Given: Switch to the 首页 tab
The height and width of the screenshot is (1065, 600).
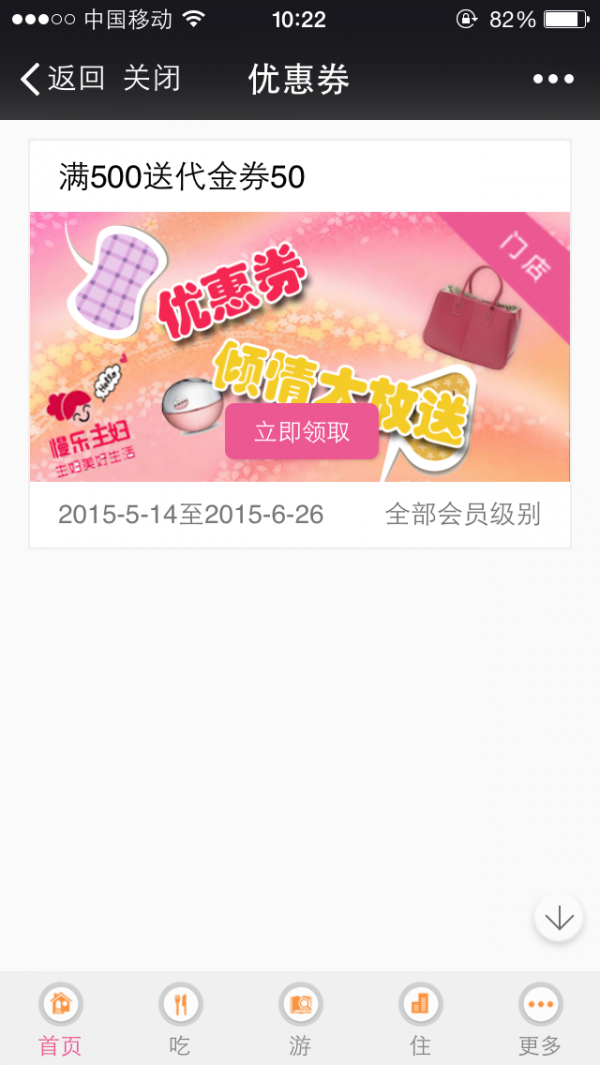Looking at the screenshot, I should [x=60, y=1018].
